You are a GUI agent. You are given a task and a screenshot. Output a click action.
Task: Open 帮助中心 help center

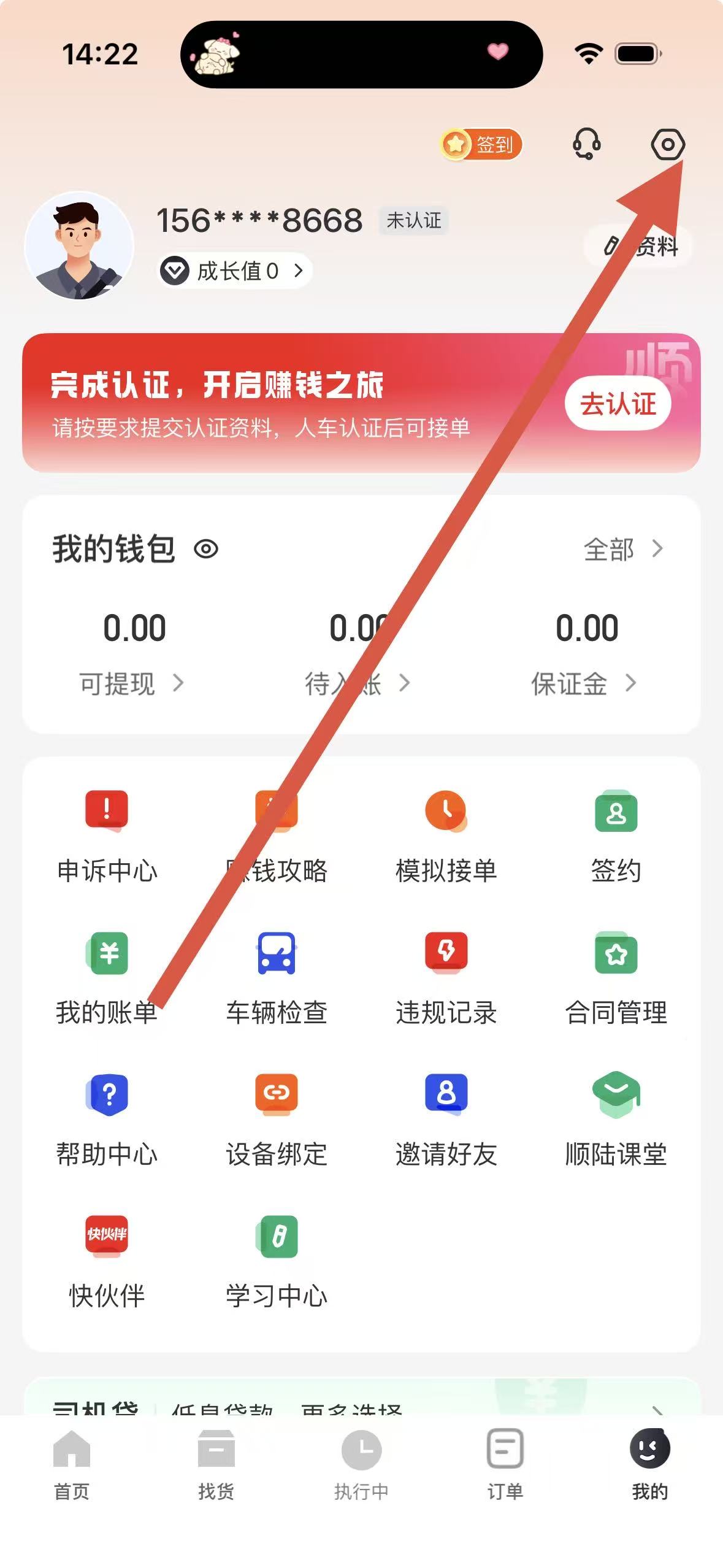click(107, 1115)
